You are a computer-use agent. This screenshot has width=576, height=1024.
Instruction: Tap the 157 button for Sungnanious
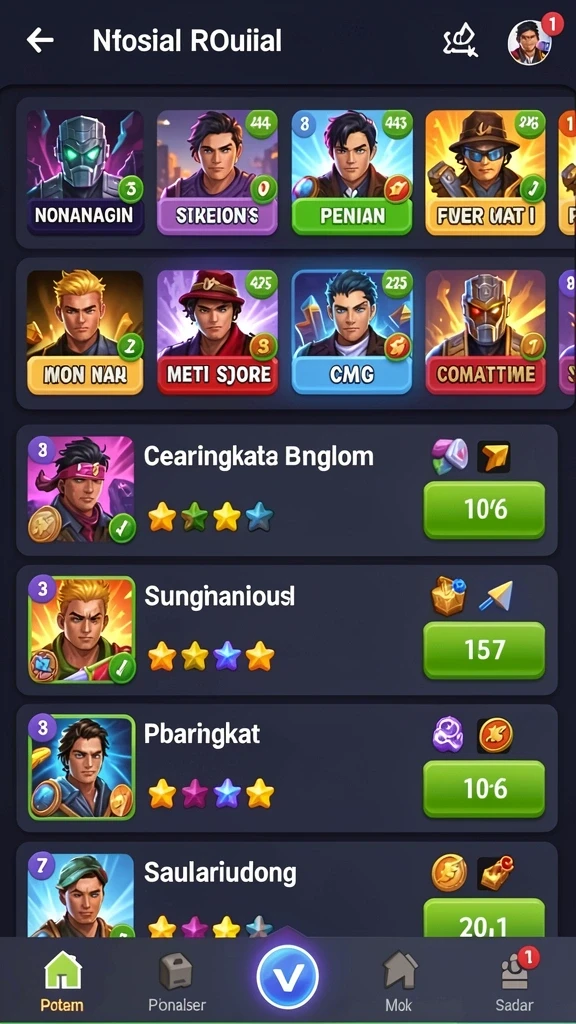pyautogui.click(x=484, y=650)
